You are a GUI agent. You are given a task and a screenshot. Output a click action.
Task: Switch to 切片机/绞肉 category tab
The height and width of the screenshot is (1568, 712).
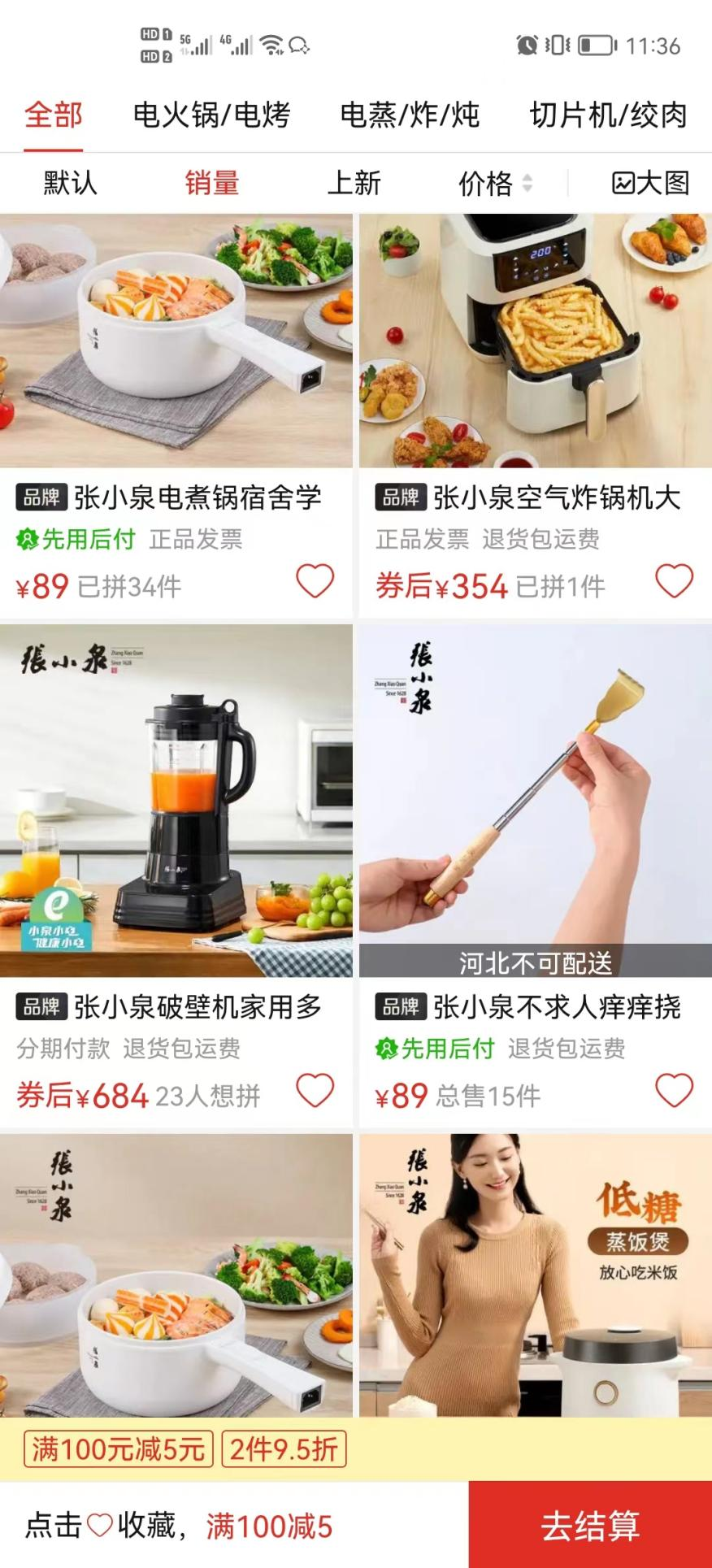click(x=608, y=115)
